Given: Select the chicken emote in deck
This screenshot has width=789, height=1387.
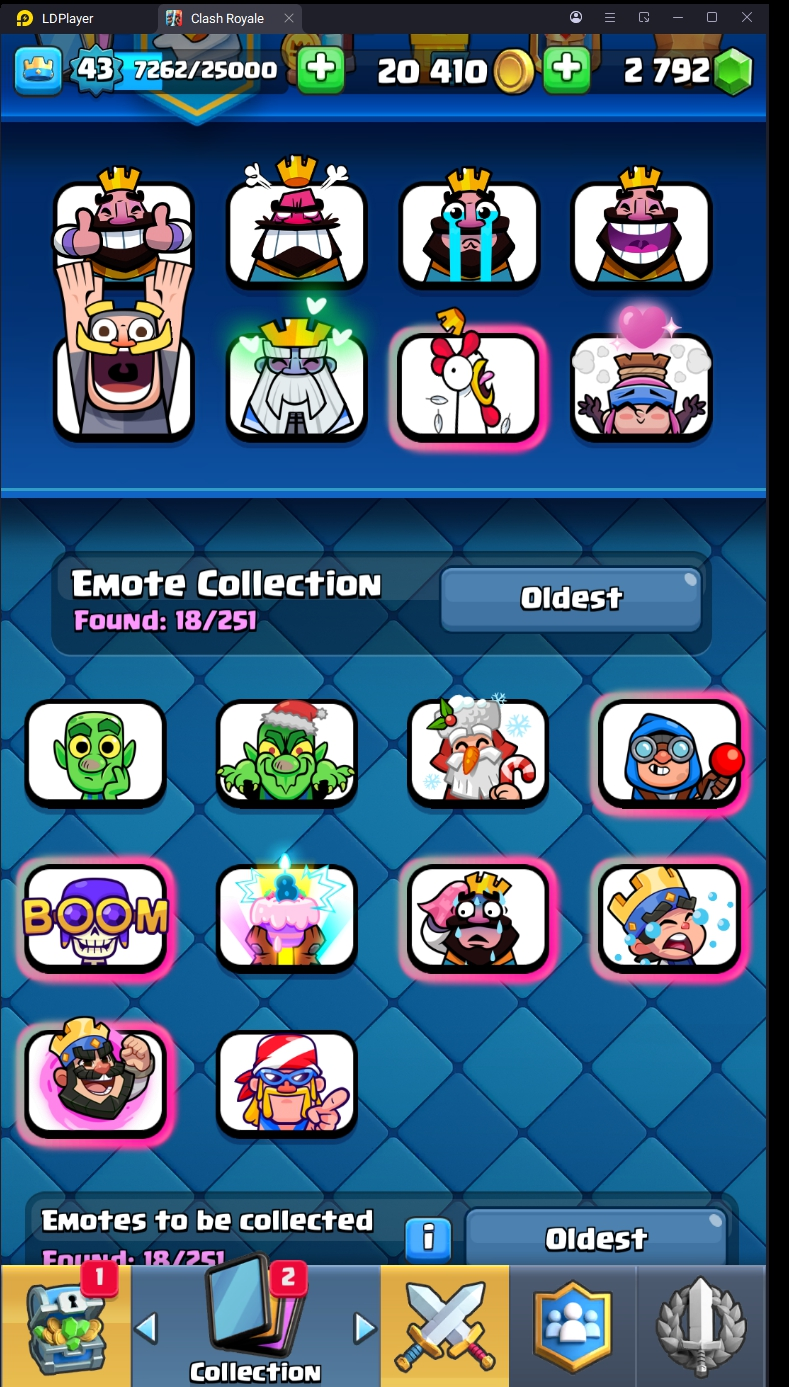Looking at the screenshot, I should [x=469, y=386].
